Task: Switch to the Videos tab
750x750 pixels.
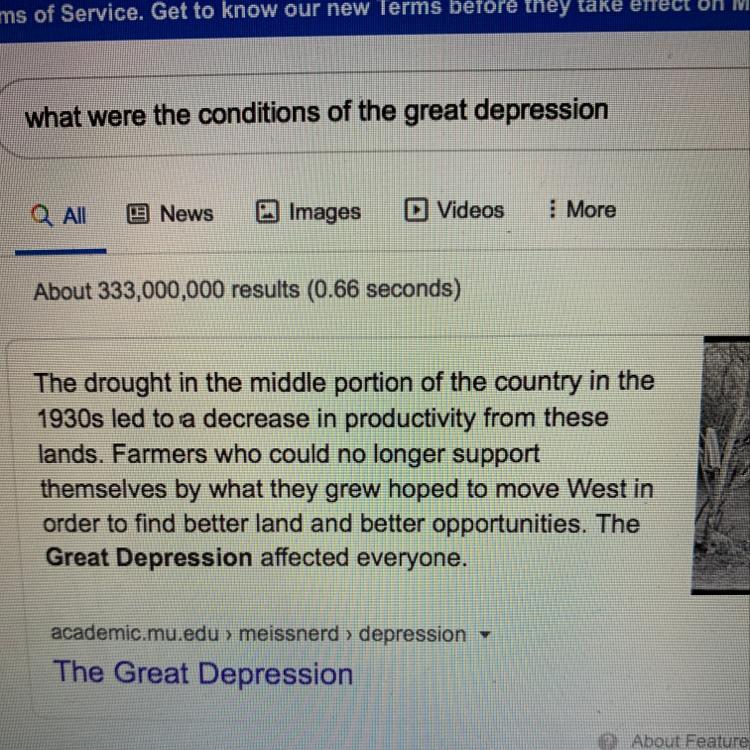Action: pos(455,210)
